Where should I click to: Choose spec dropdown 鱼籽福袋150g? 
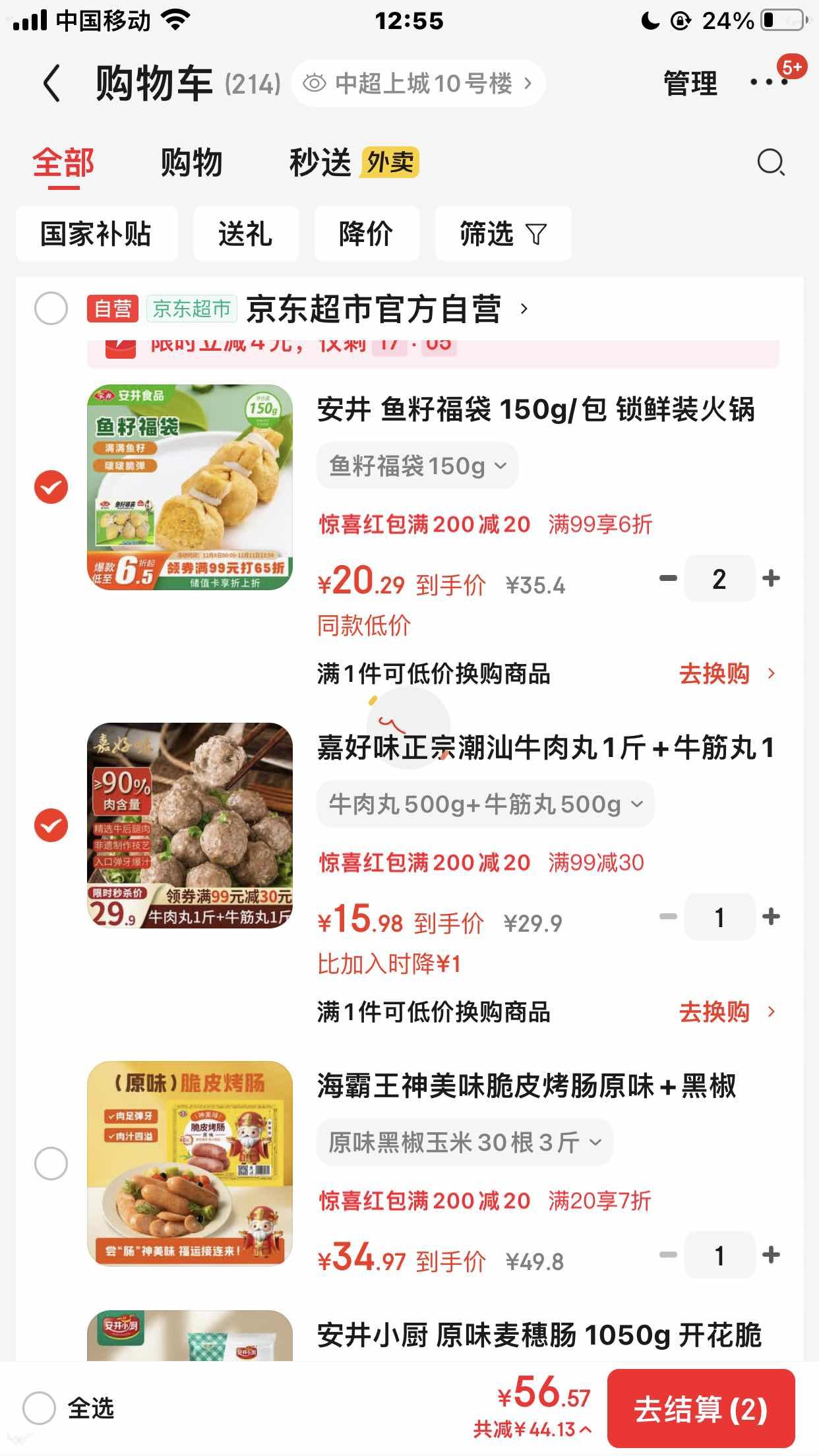click(x=417, y=466)
